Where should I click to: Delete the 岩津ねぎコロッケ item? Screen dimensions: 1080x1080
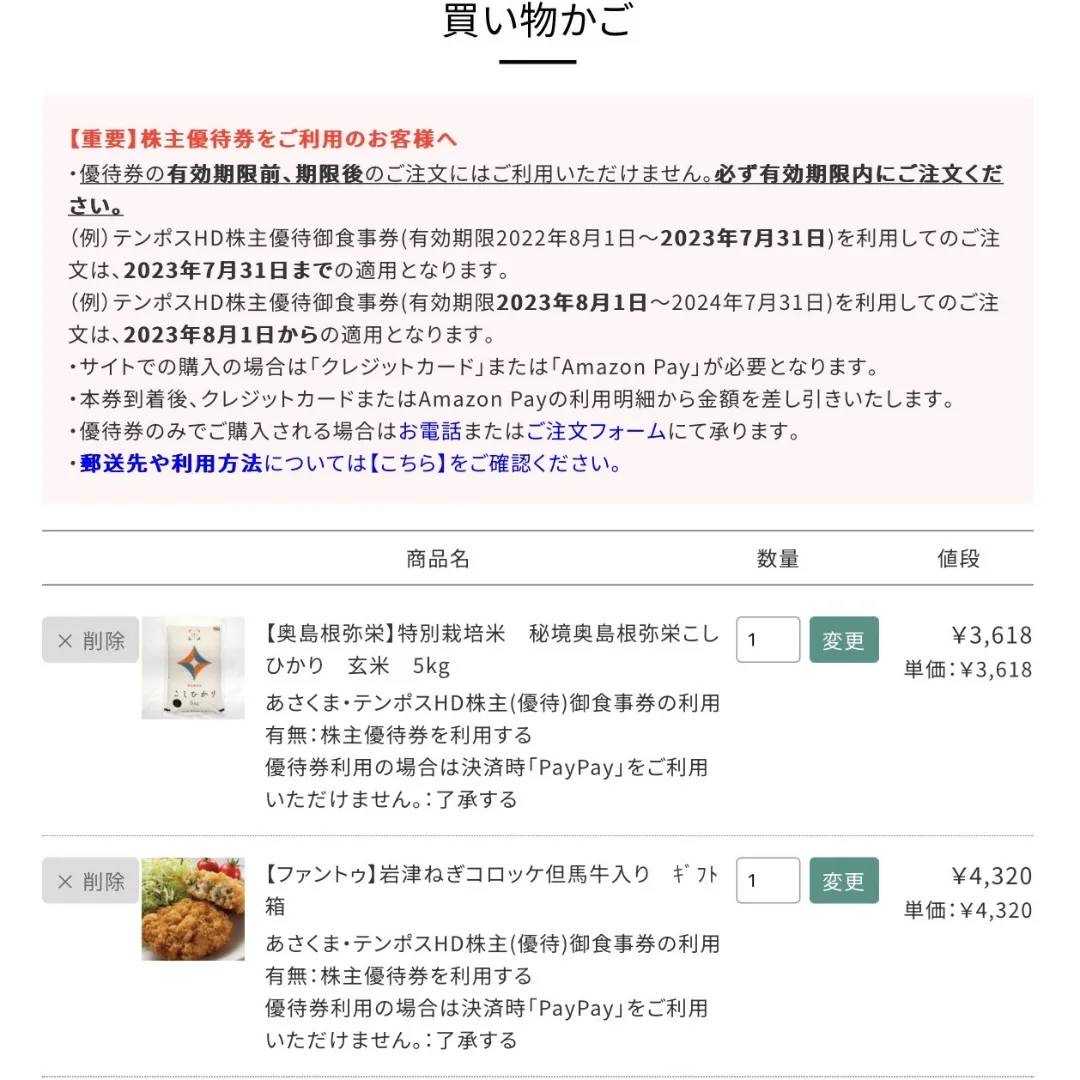pyautogui.click(x=90, y=881)
